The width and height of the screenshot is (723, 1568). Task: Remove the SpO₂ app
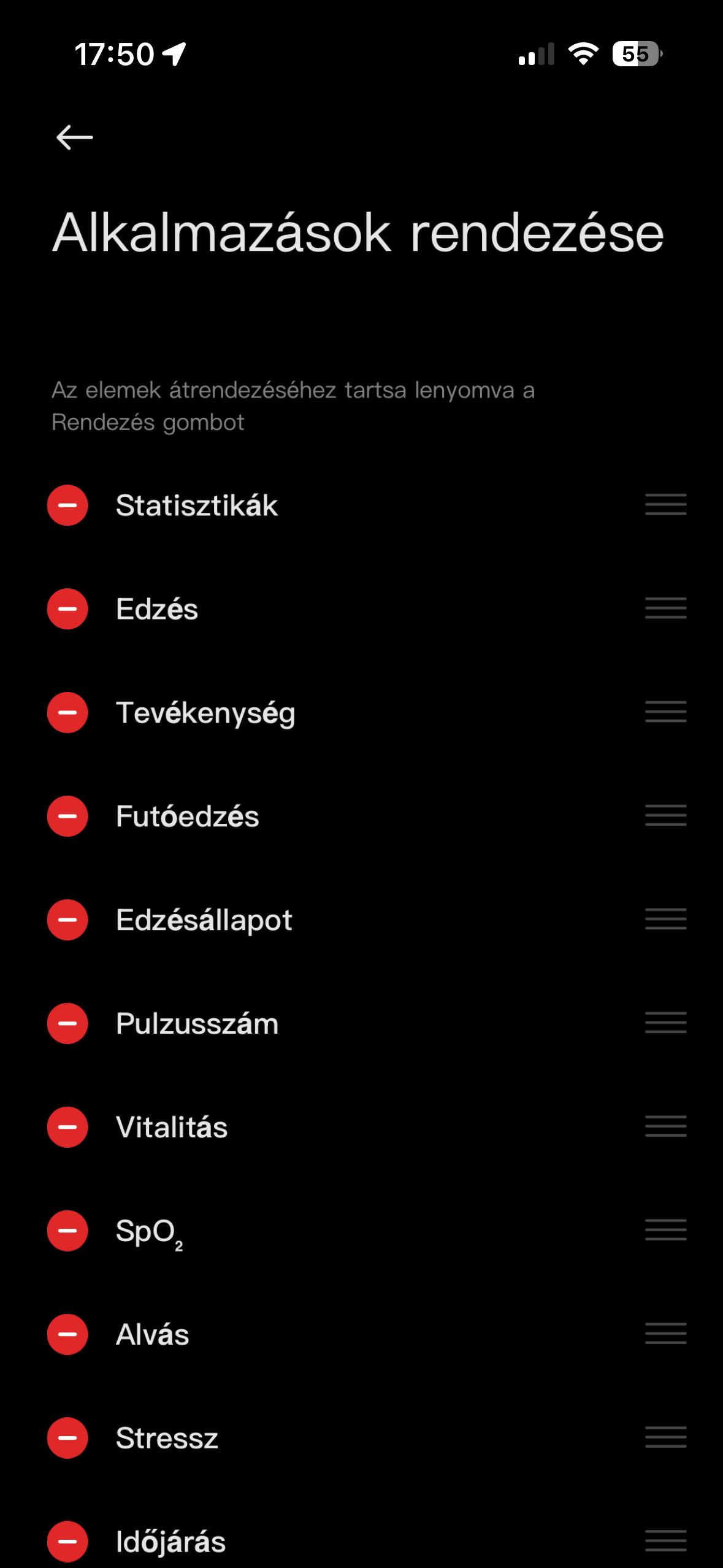(x=67, y=1231)
